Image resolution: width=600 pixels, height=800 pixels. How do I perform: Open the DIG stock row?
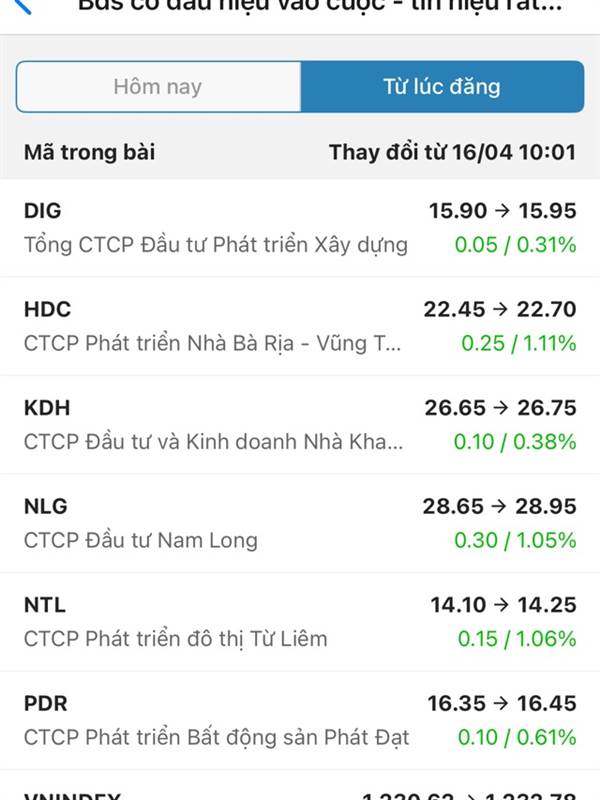[300, 228]
